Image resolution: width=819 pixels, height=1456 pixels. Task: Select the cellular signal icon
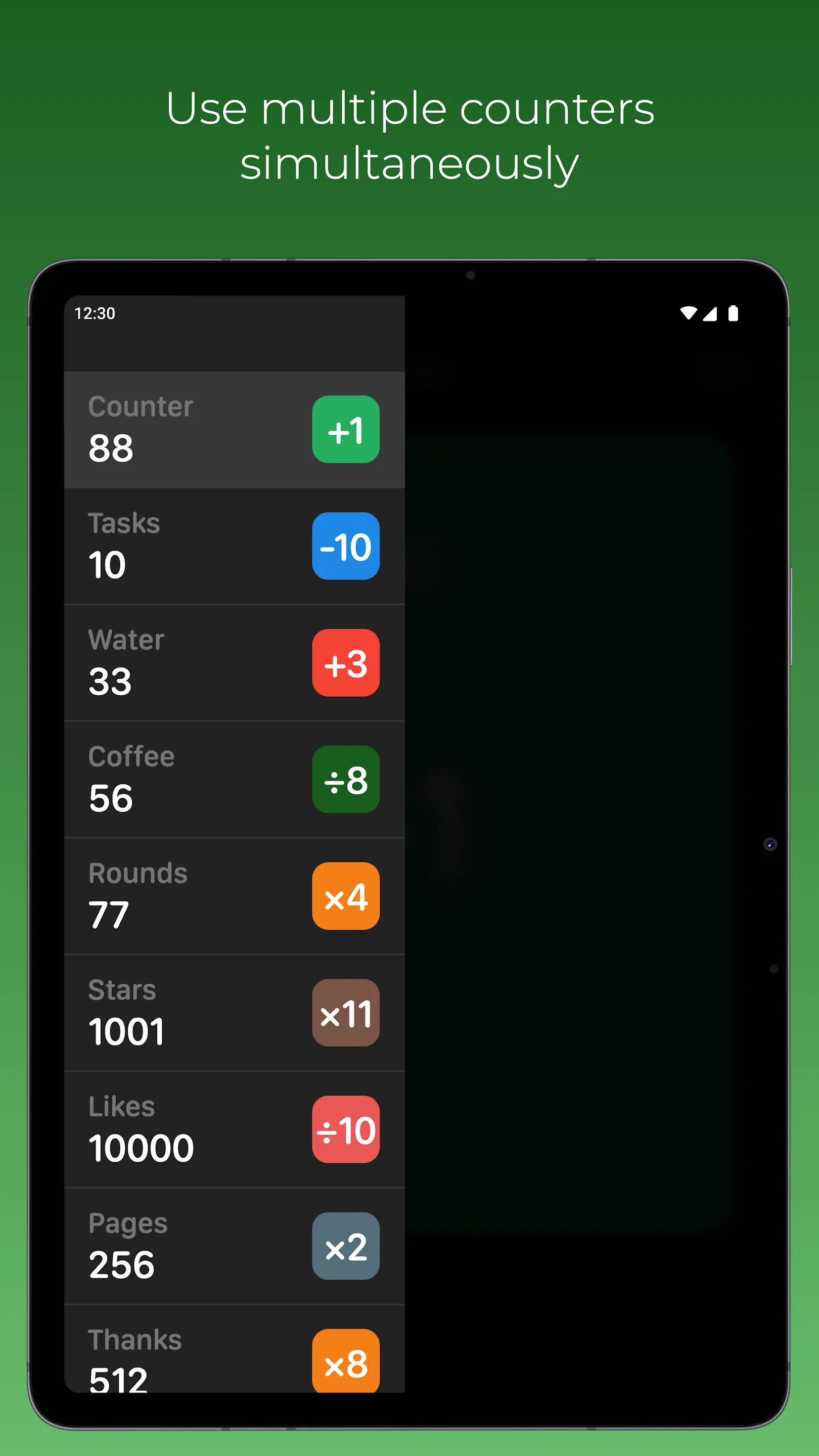click(710, 314)
